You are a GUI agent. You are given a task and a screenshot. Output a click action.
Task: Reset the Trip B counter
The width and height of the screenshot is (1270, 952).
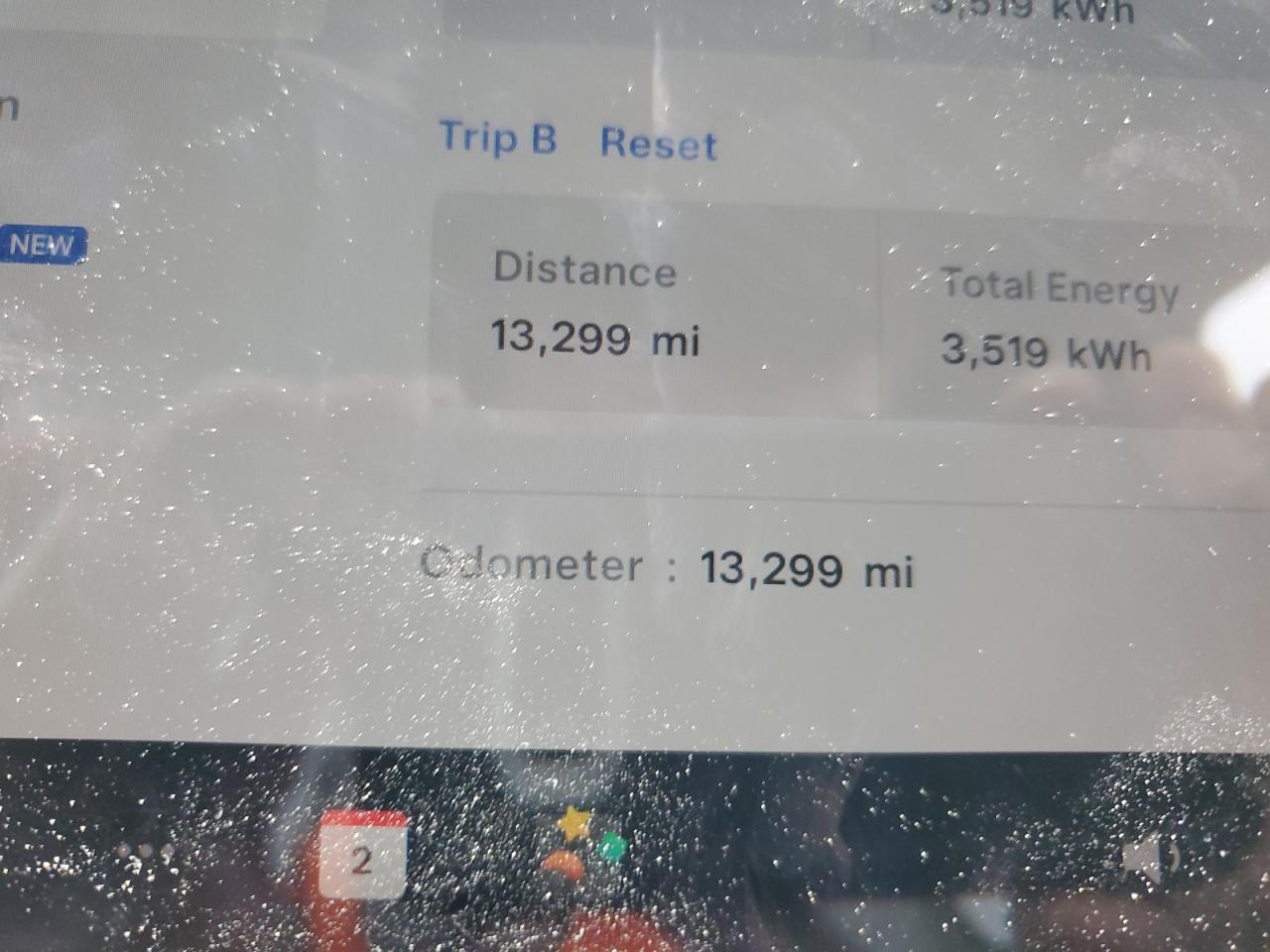click(x=658, y=144)
